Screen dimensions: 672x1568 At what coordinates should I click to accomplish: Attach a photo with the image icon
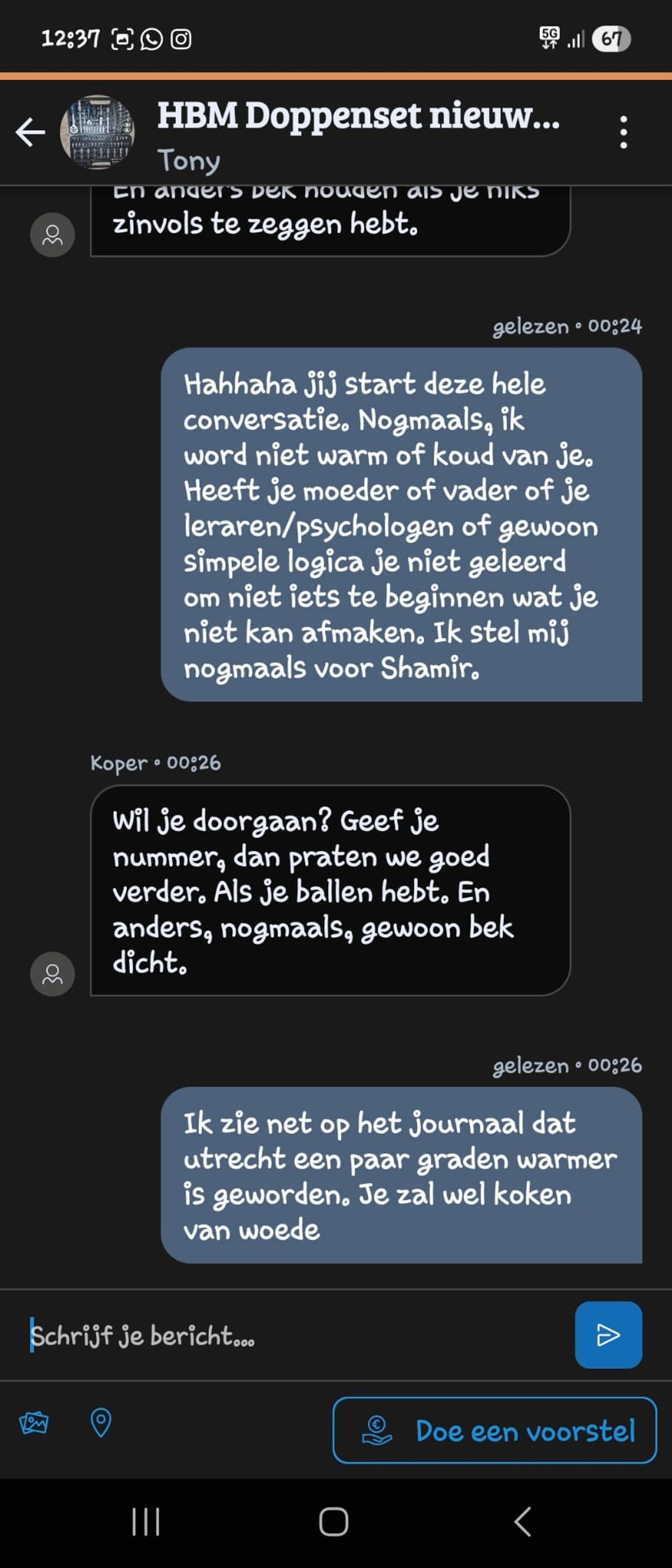(34, 1423)
